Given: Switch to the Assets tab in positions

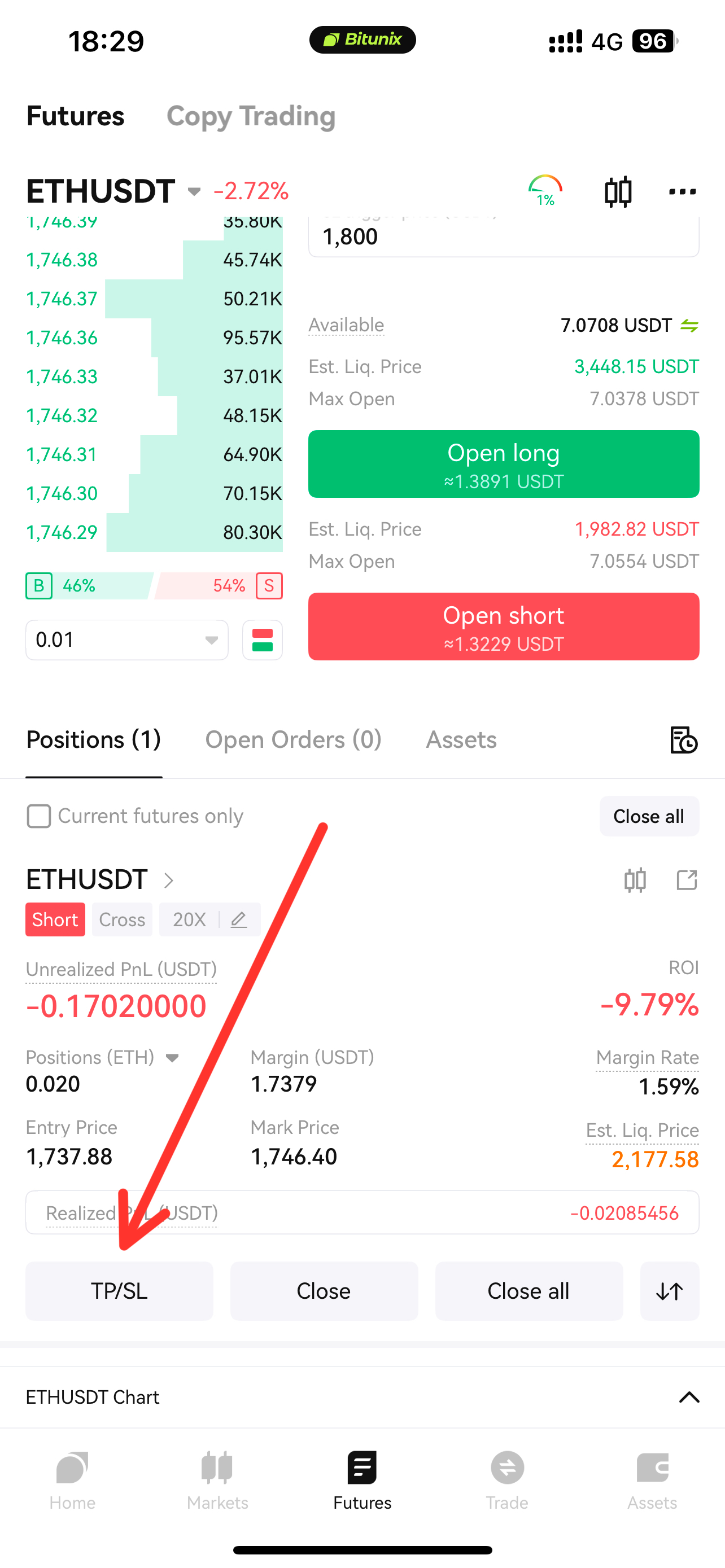Looking at the screenshot, I should pyautogui.click(x=461, y=739).
